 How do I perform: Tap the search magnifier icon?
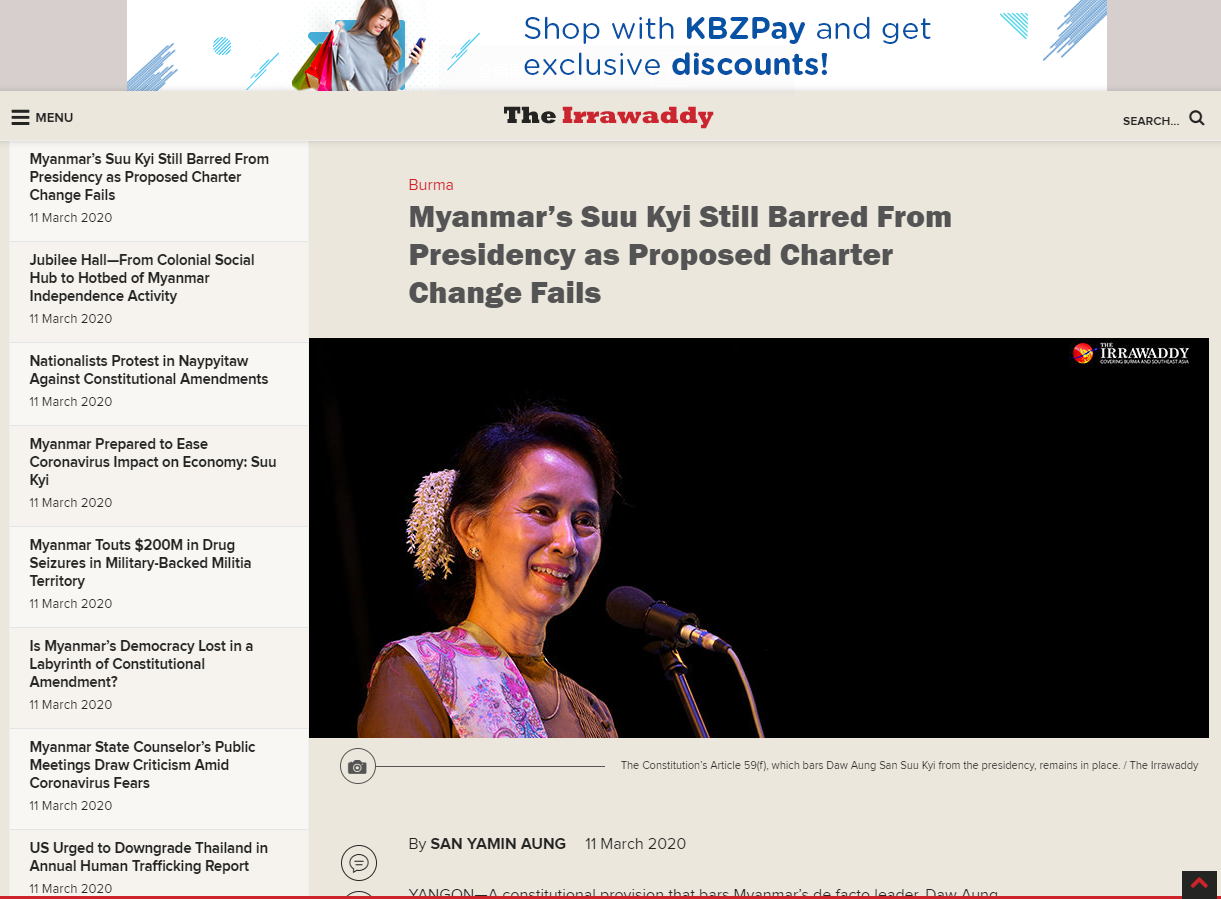[x=1197, y=119]
